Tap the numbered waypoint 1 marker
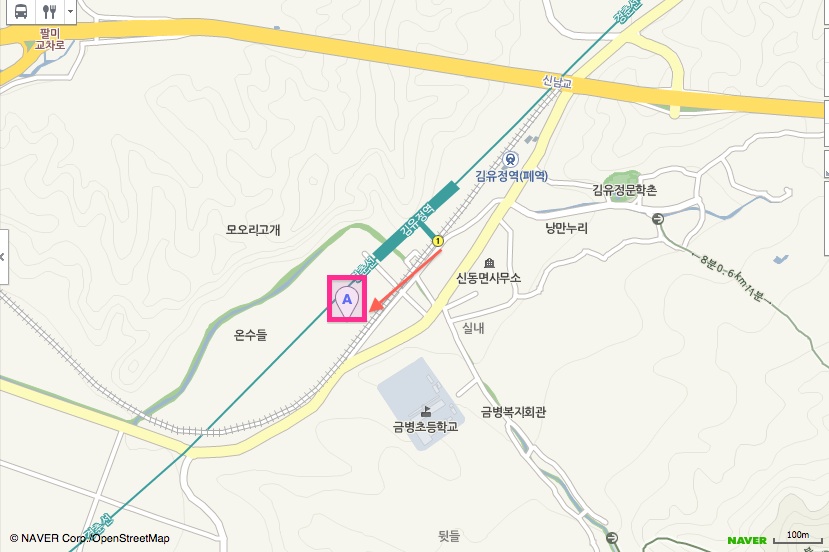The width and height of the screenshot is (829, 552). pyautogui.click(x=438, y=240)
